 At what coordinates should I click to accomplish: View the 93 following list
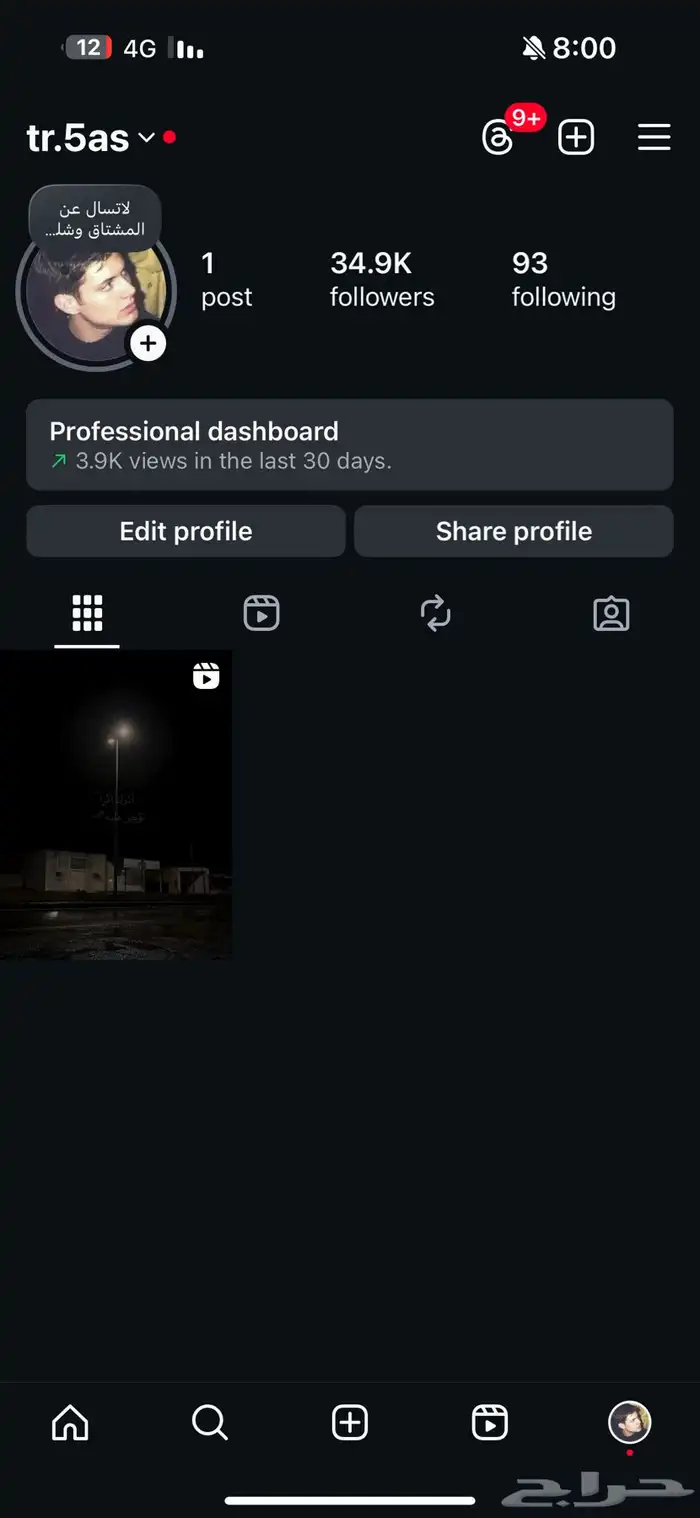tap(563, 279)
